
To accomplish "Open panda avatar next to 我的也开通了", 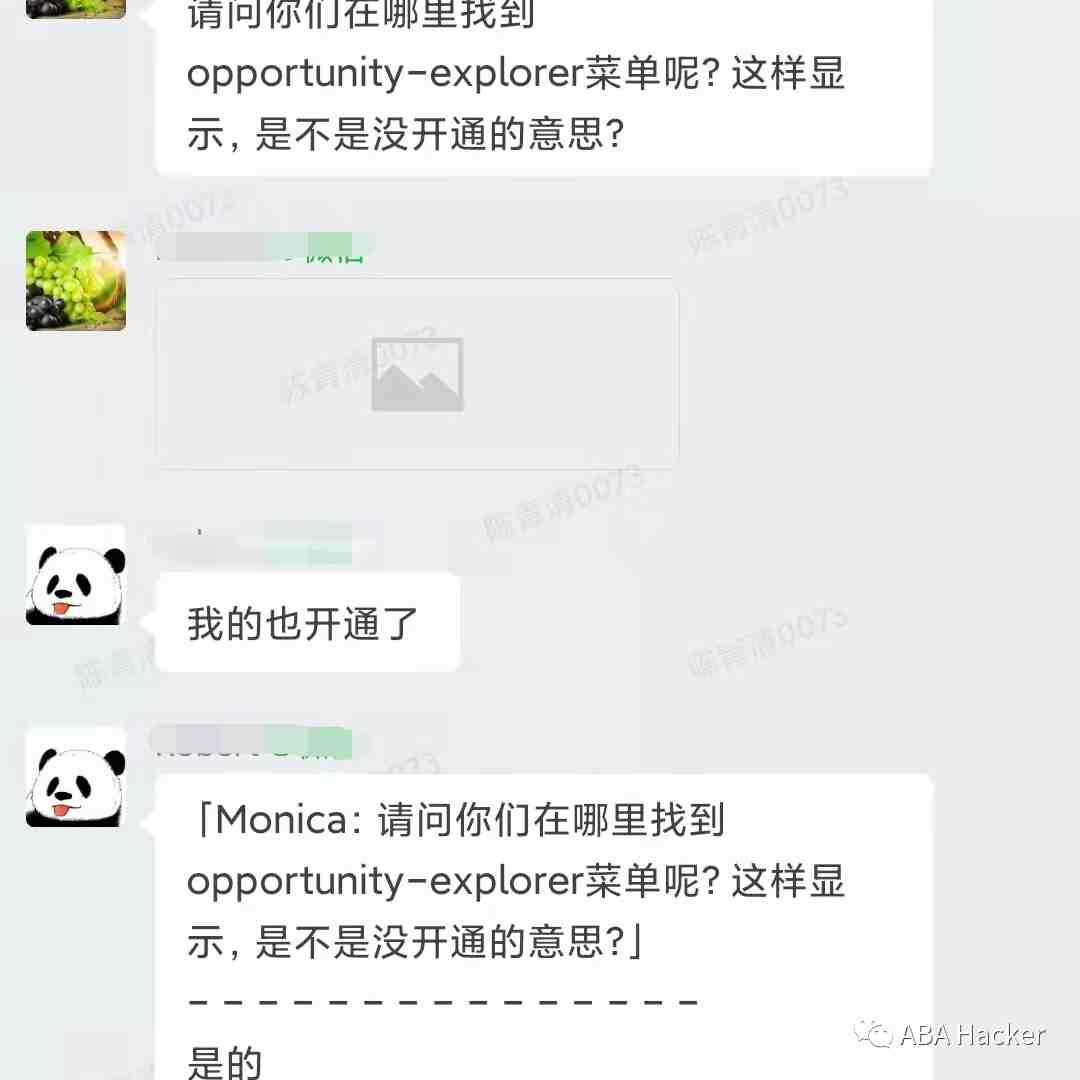I will coord(76,575).
